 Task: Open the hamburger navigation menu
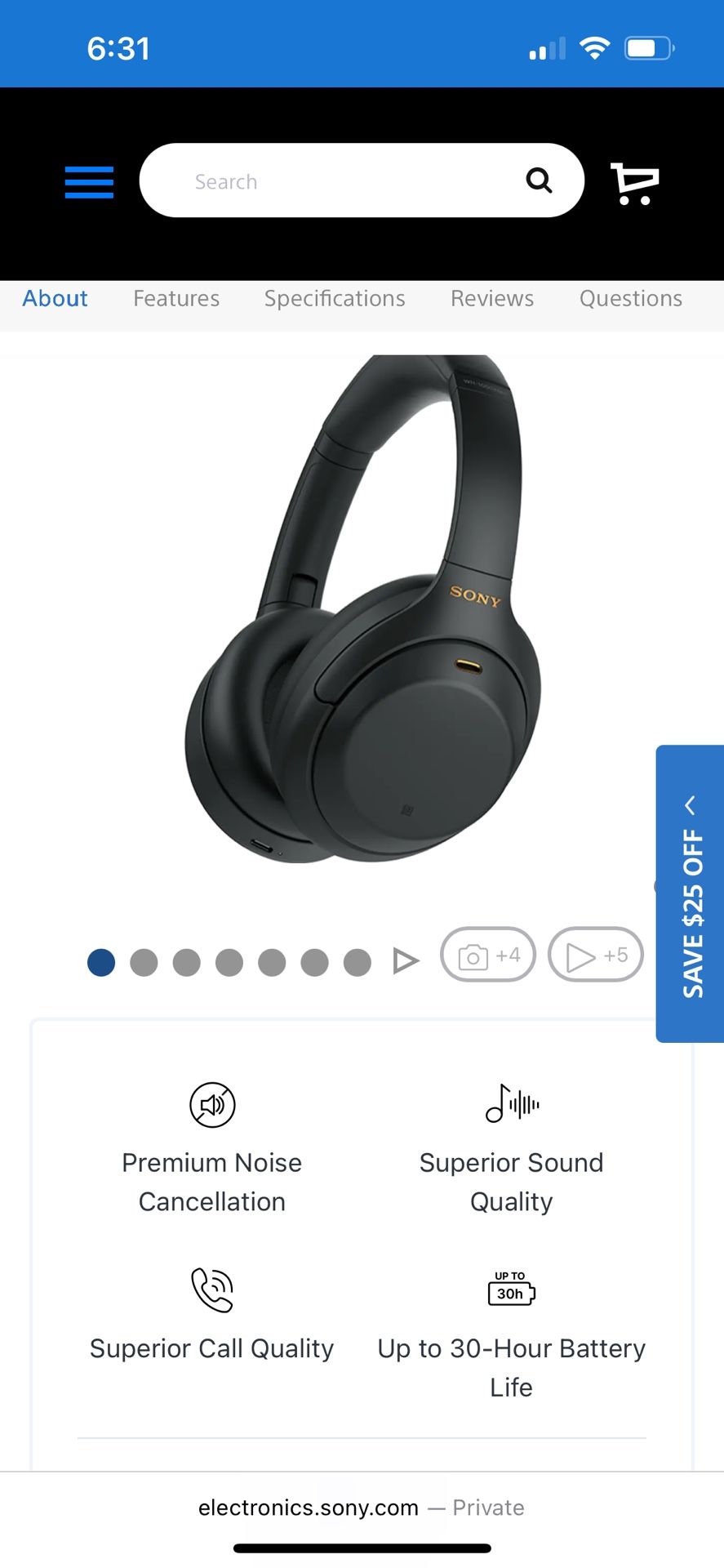point(89,181)
